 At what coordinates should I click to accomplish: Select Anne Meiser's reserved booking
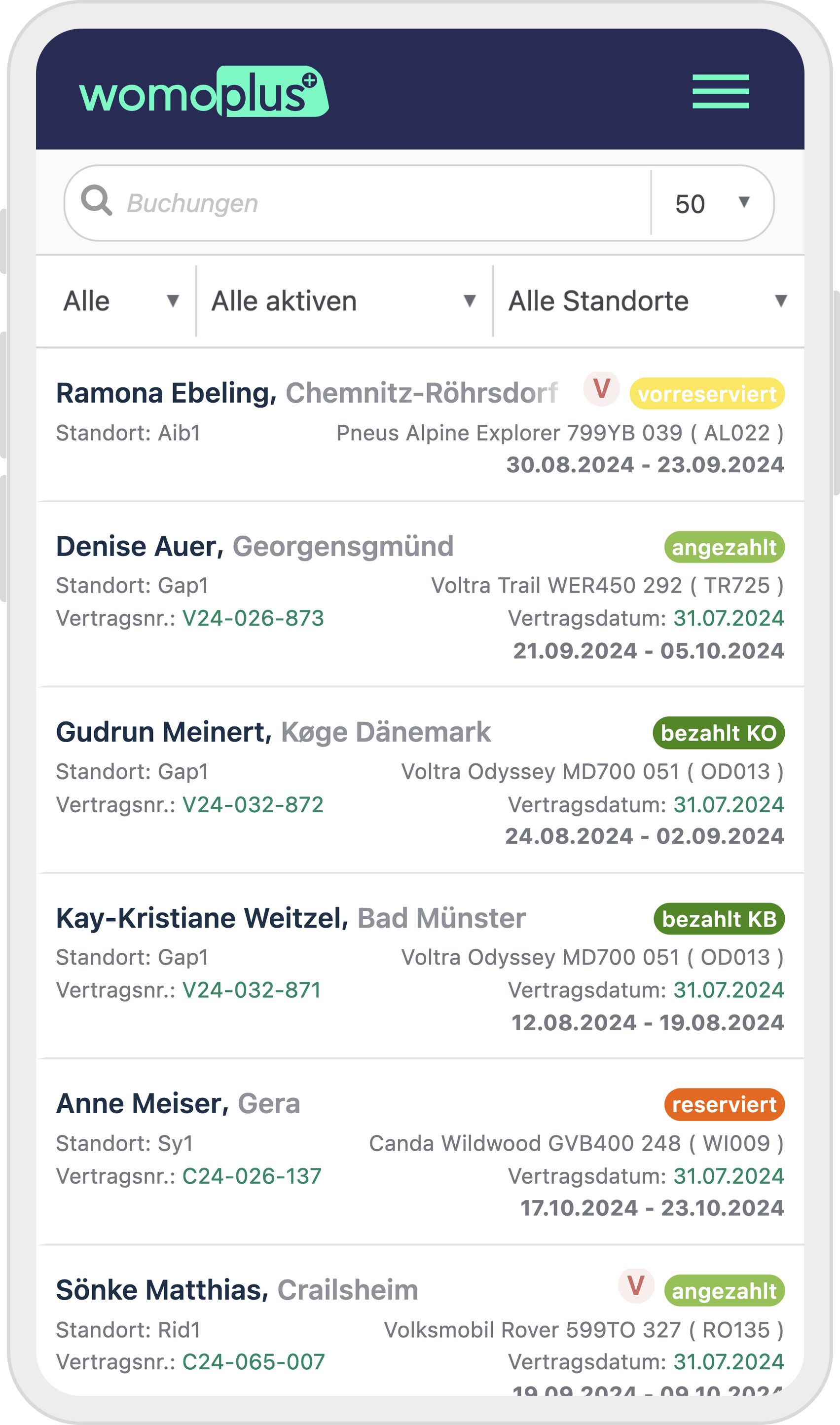420,1152
